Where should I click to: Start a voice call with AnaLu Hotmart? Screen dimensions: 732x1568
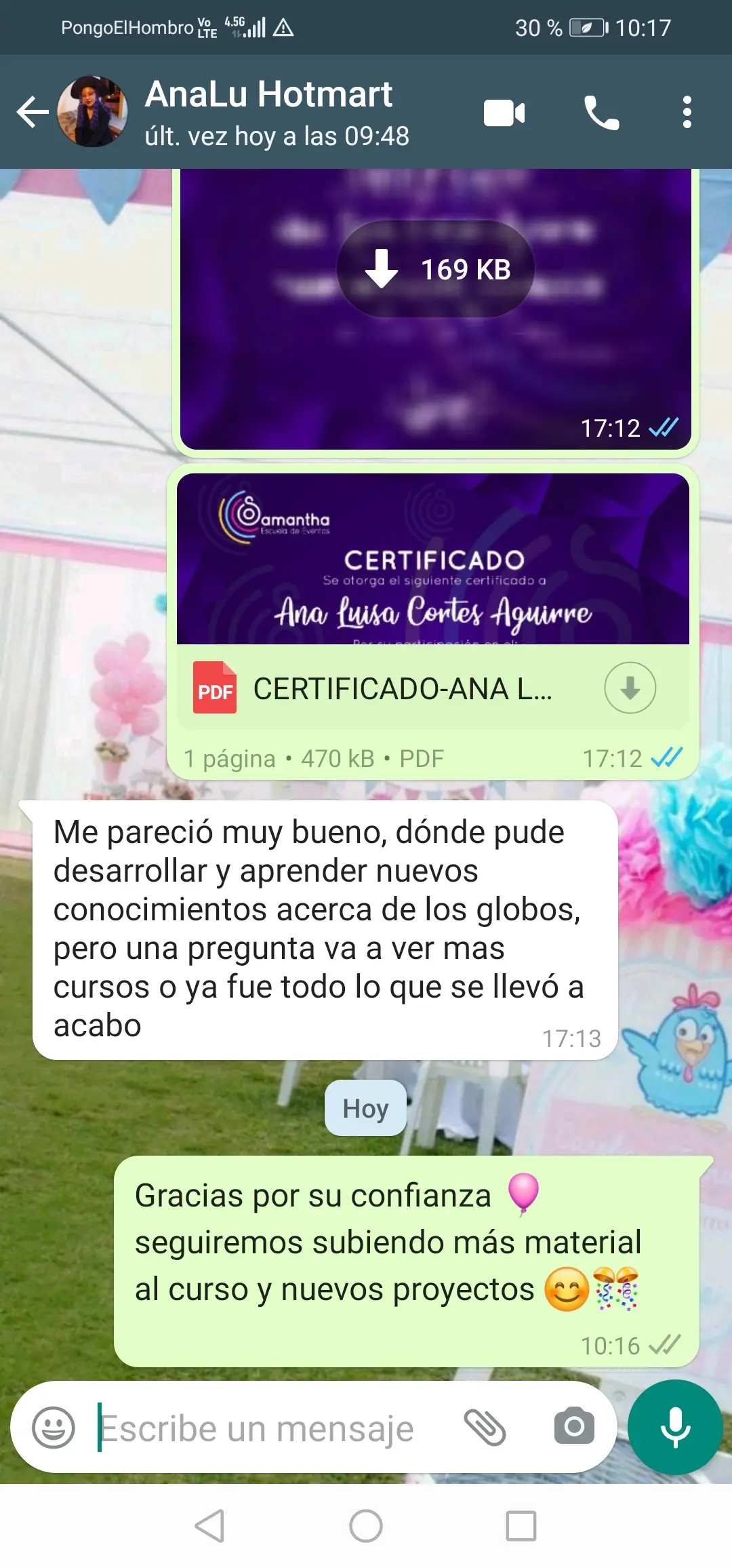click(x=601, y=113)
